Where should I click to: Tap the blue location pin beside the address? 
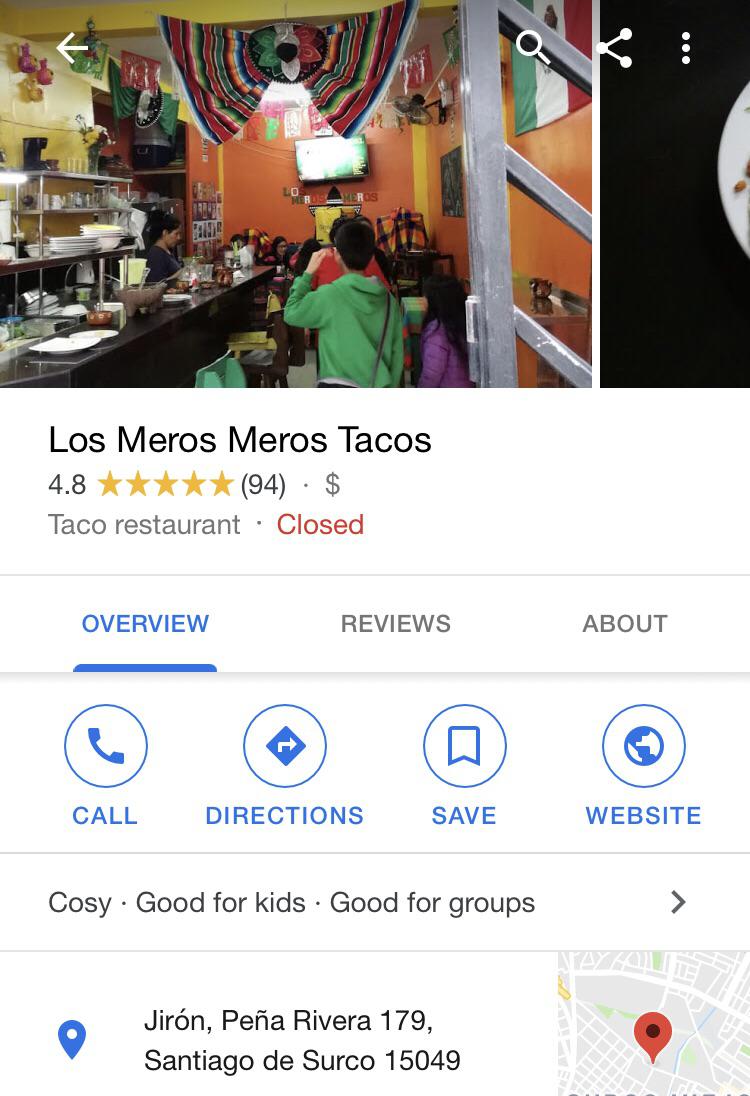[71, 1039]
